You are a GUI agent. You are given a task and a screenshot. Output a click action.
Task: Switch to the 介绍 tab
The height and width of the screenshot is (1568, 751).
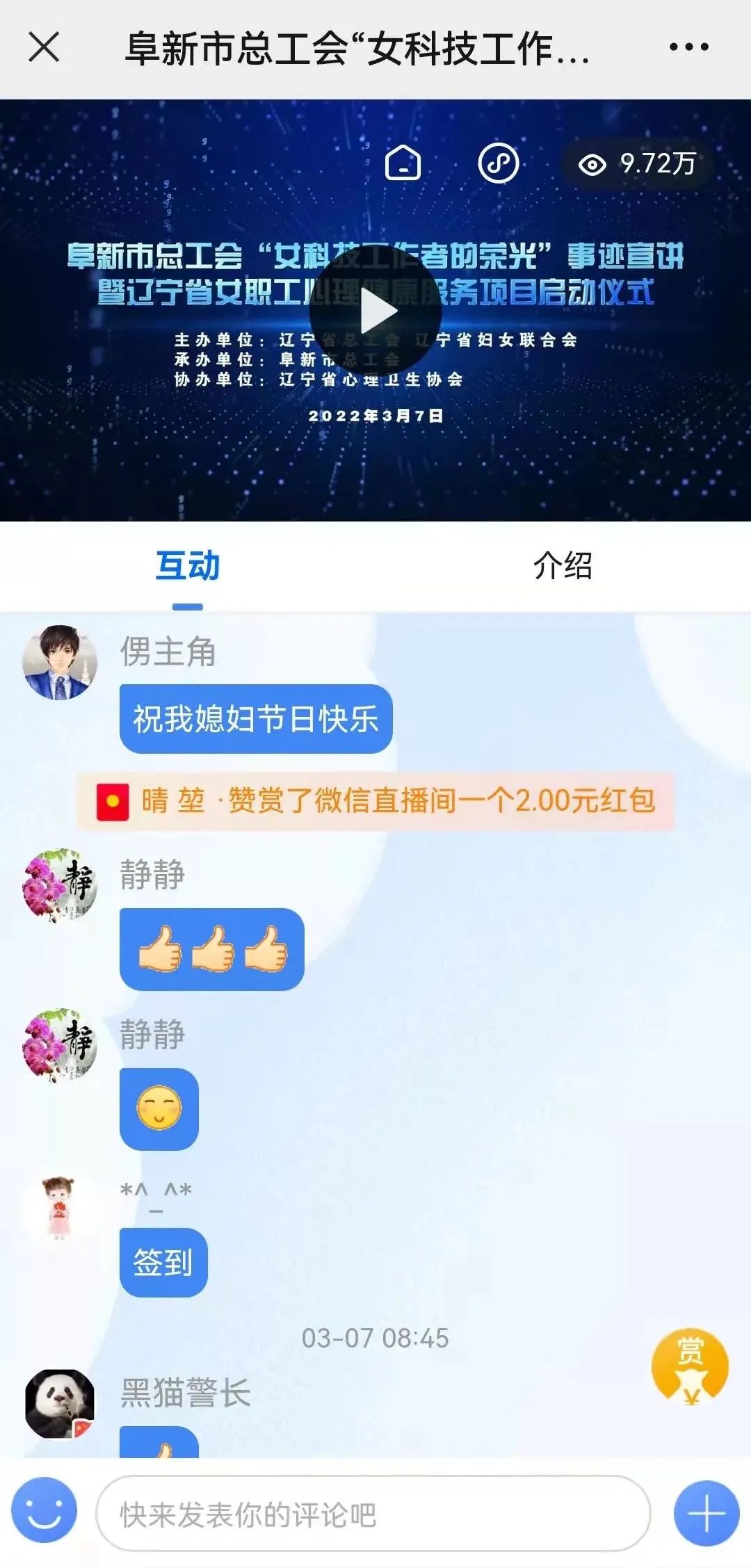tap(563, 566)
